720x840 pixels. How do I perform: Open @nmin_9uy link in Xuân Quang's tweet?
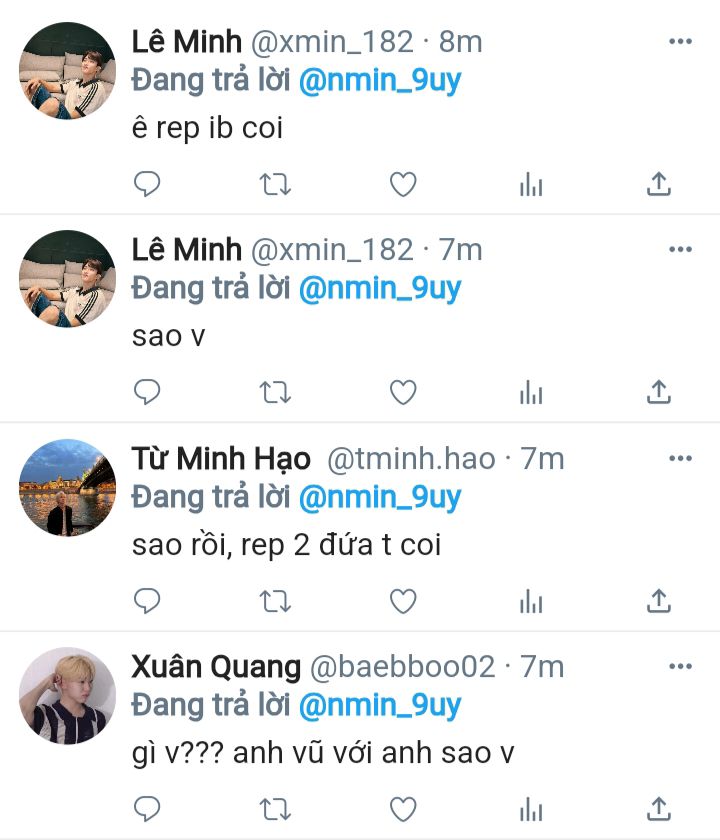380,705
